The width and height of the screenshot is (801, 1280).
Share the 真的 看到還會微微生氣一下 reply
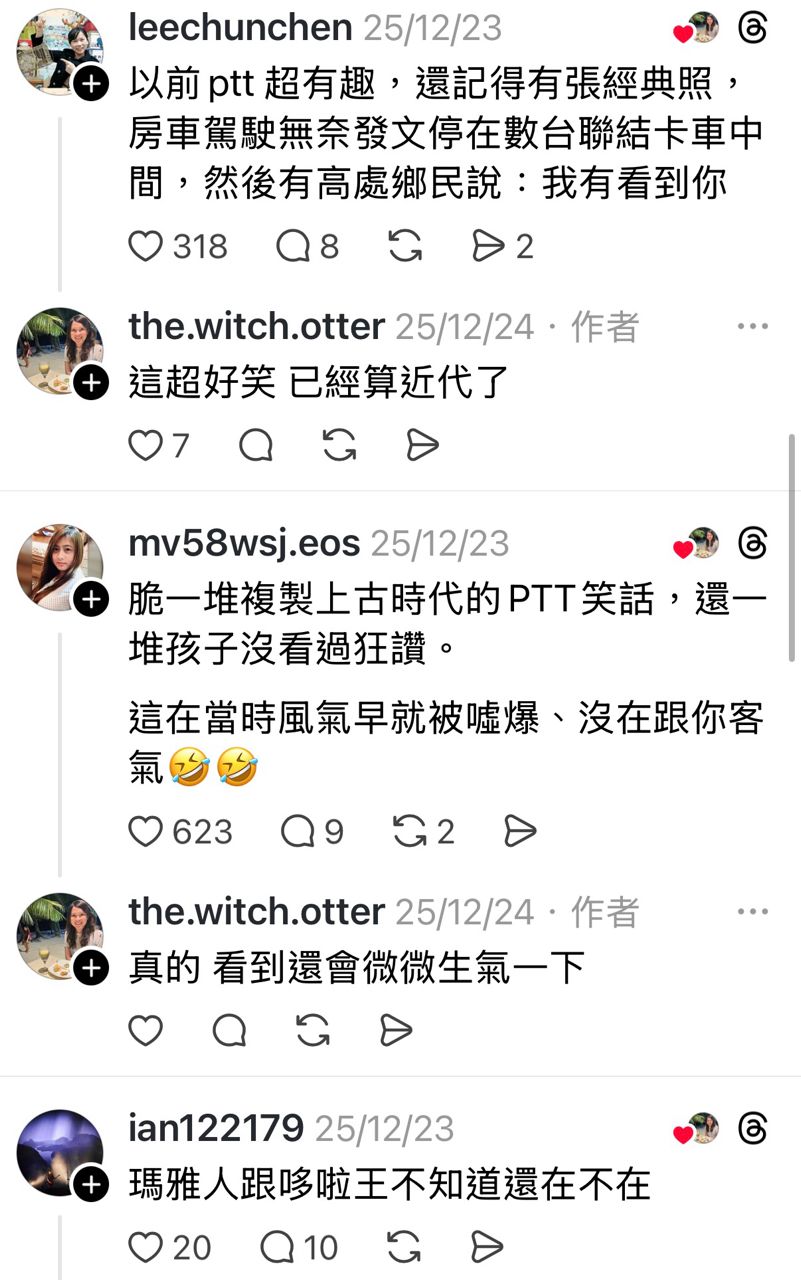tap(397, 1030)
